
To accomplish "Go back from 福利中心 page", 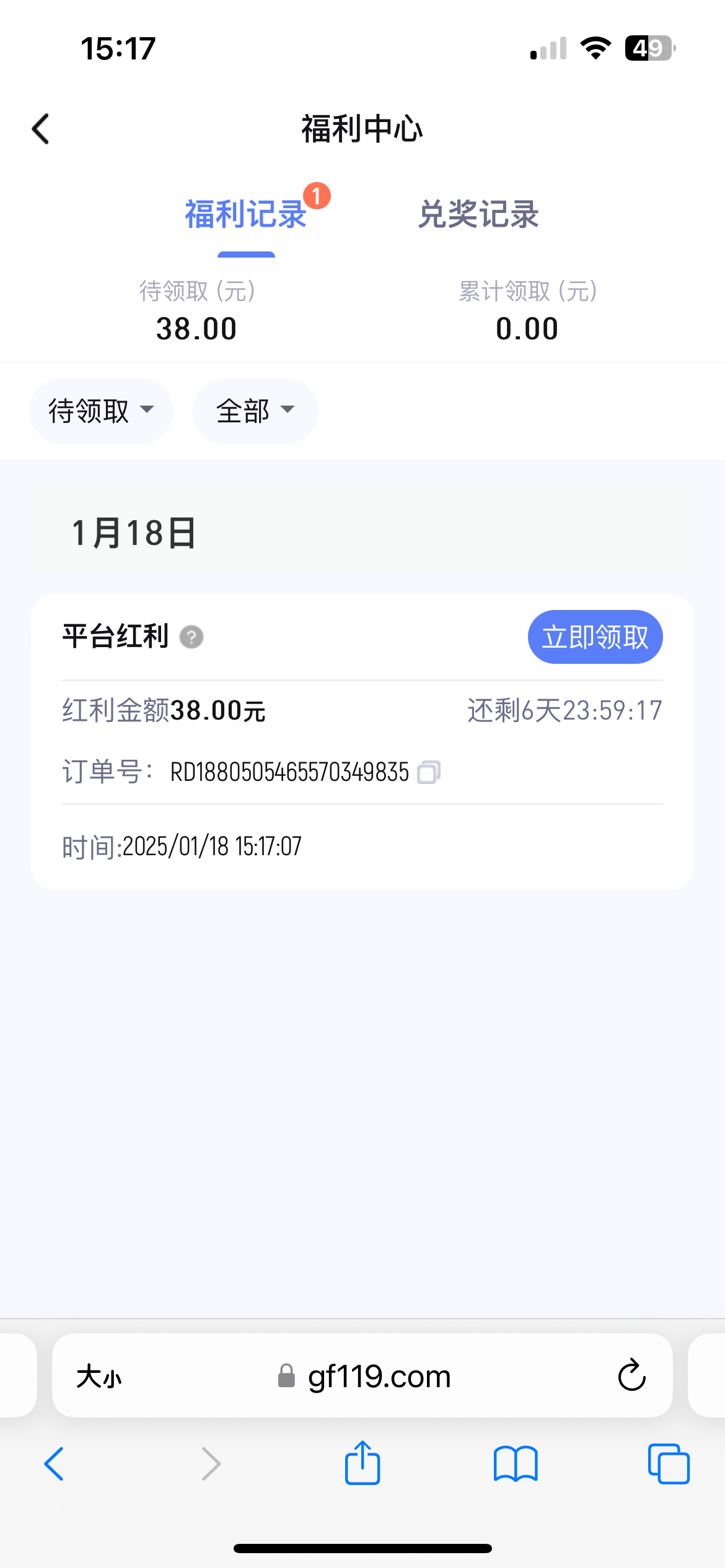I will pyautogui.click(x=41, y=129).
